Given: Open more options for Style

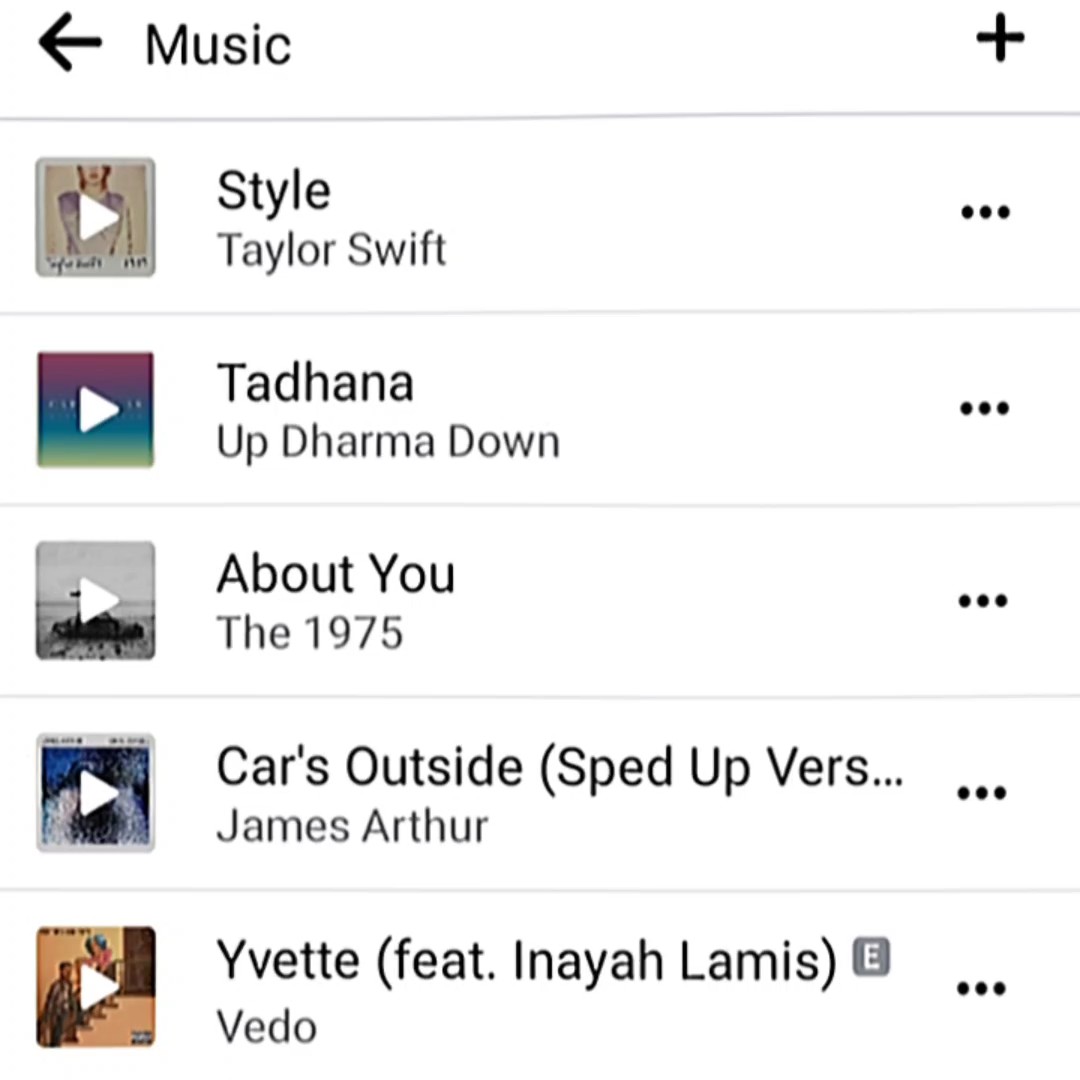Looking at the screenshot, I should tap(985, 212).
